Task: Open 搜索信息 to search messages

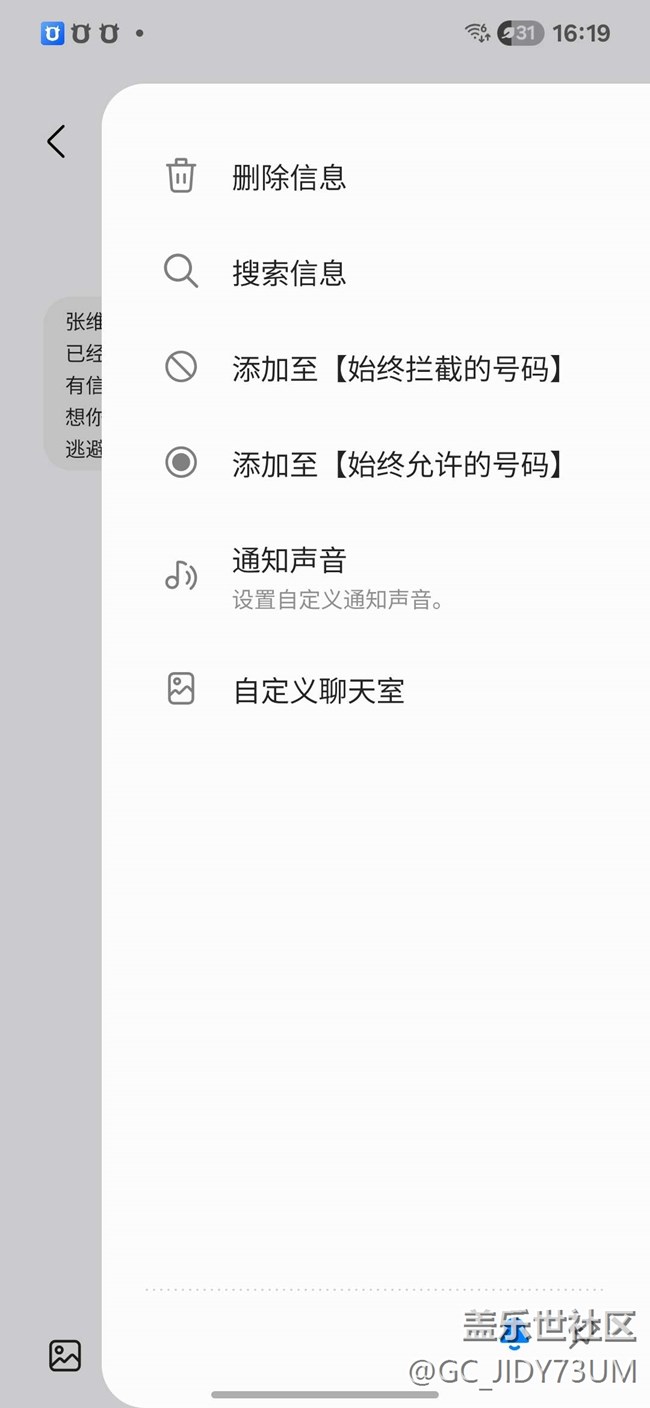Action: [289, 272]
